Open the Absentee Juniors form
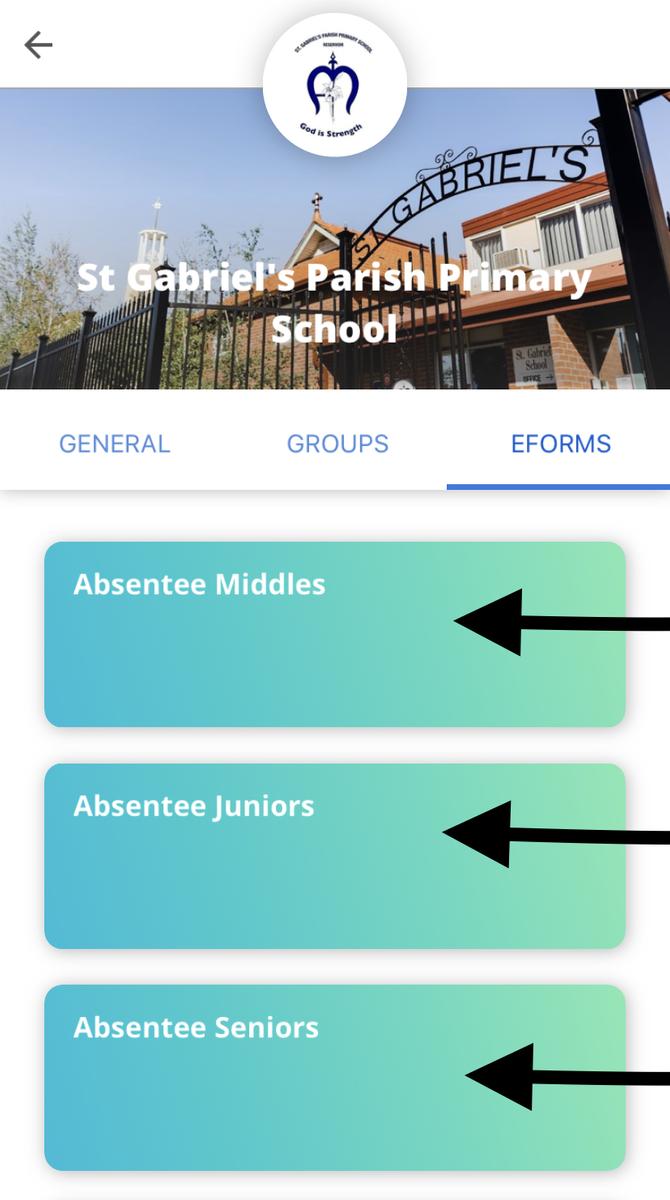Image resolution: width=670 pixels, height=1200 pixels. pyautogui.click(x=334, y=856)
